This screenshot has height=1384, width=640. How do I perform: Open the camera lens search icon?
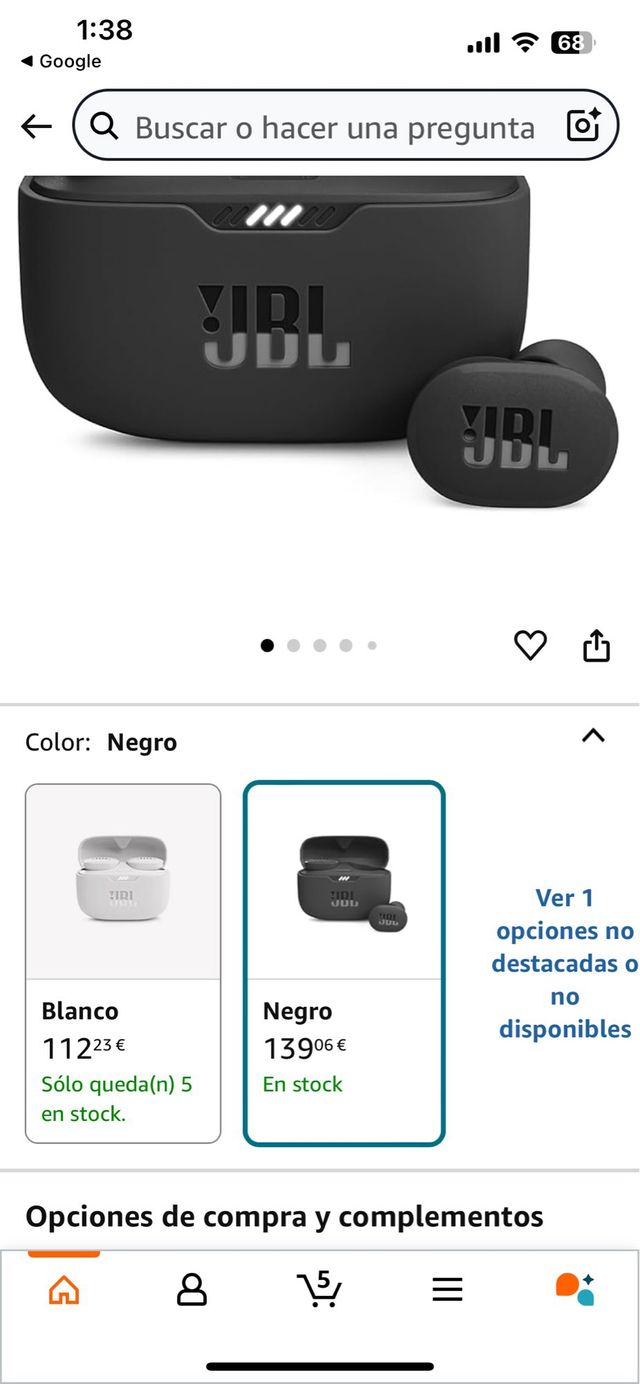(x=583, y=126)
